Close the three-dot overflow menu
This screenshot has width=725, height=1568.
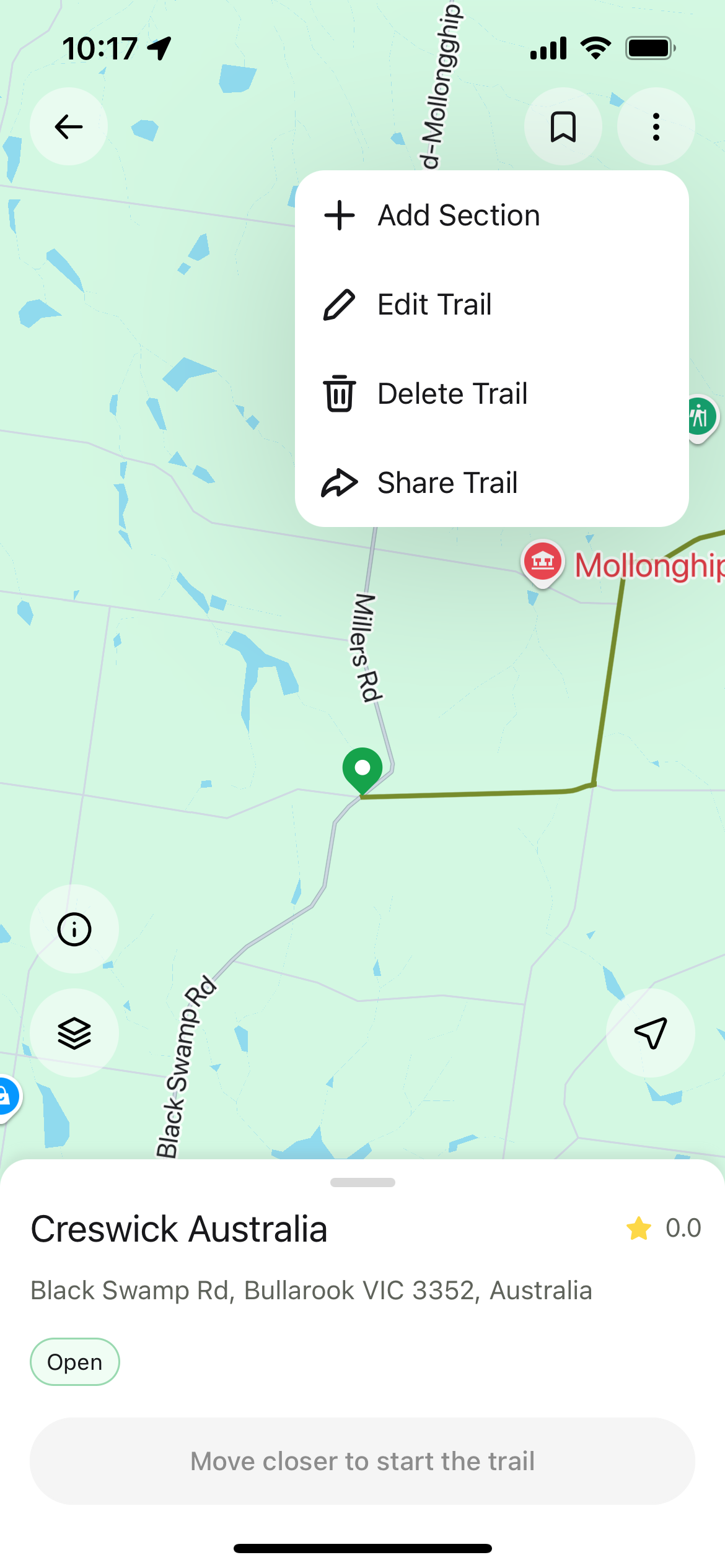656,127
